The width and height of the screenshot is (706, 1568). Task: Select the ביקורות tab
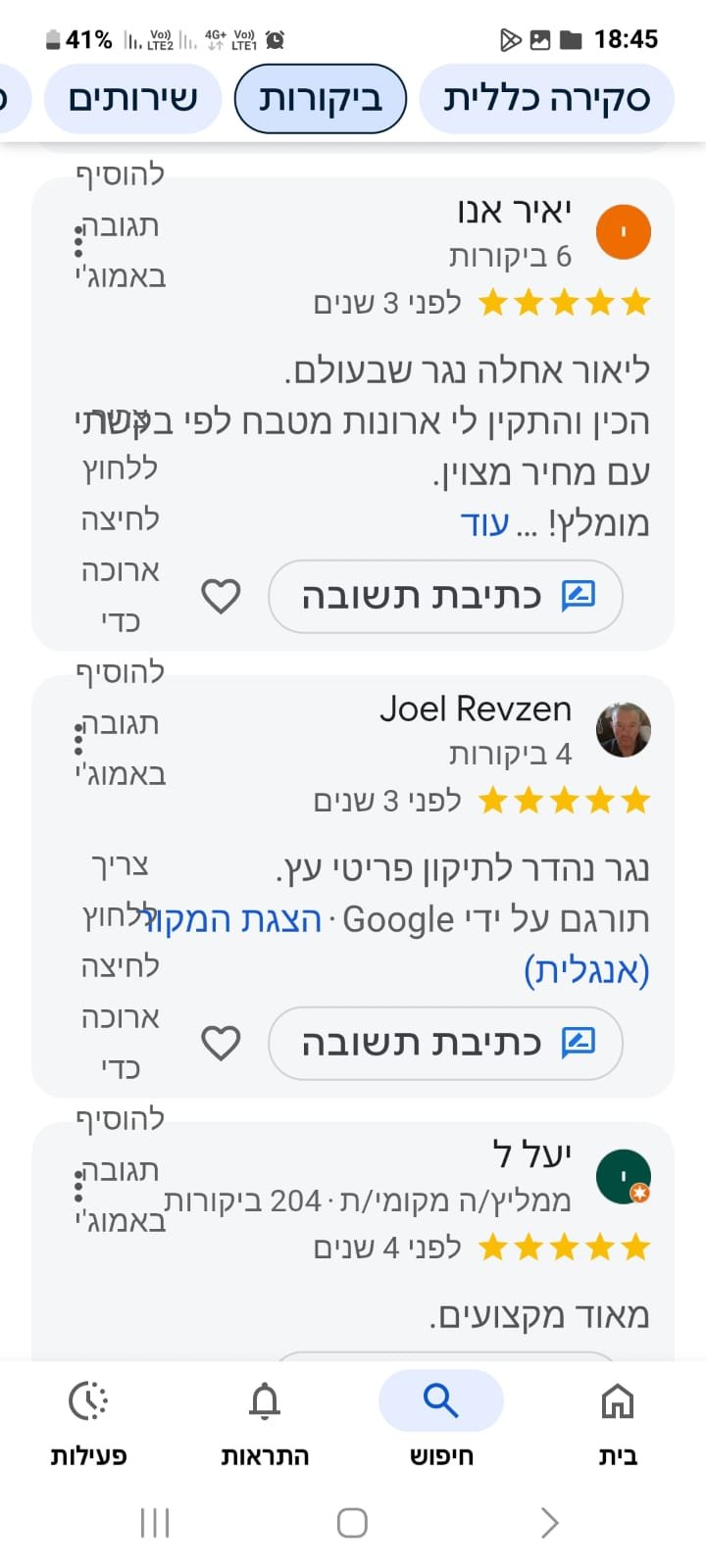pyautogui.click(x=321, y=98)
